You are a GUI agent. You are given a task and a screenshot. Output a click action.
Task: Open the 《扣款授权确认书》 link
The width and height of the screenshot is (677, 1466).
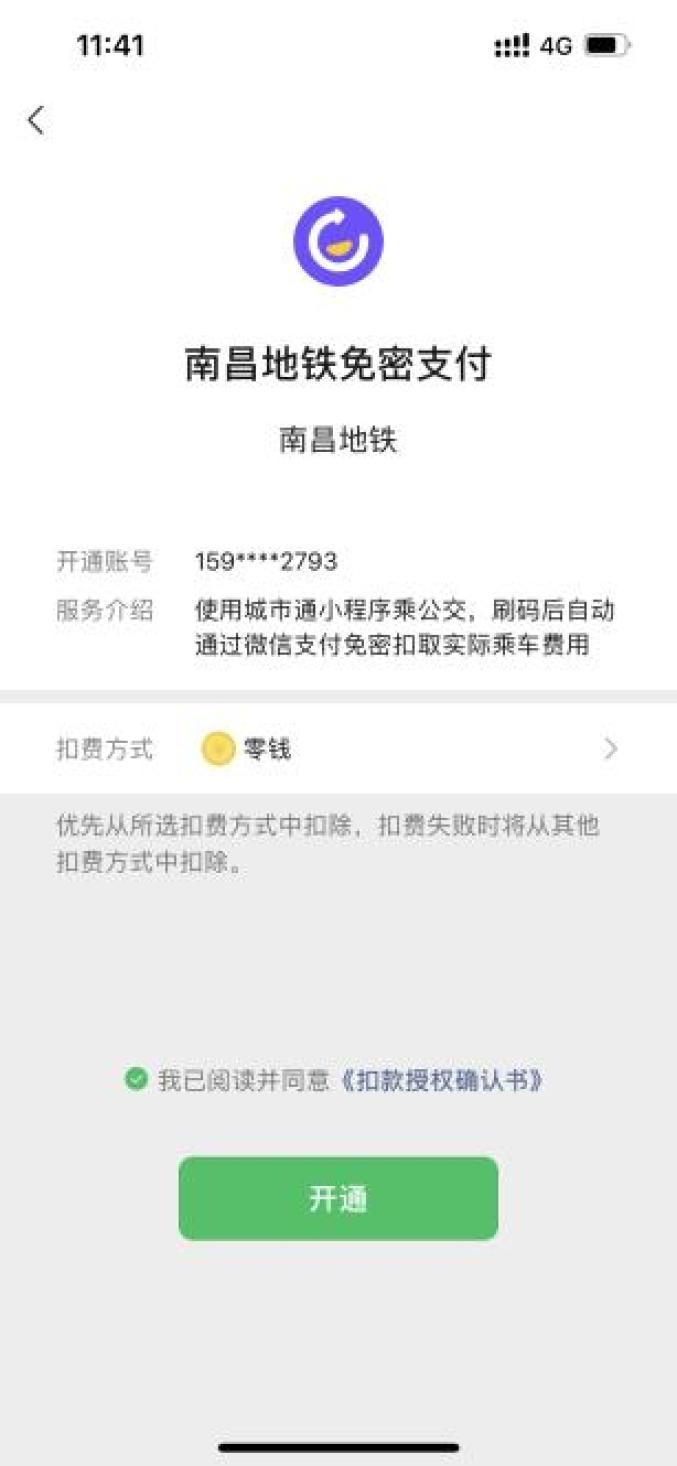click(x=440, y=1080)
